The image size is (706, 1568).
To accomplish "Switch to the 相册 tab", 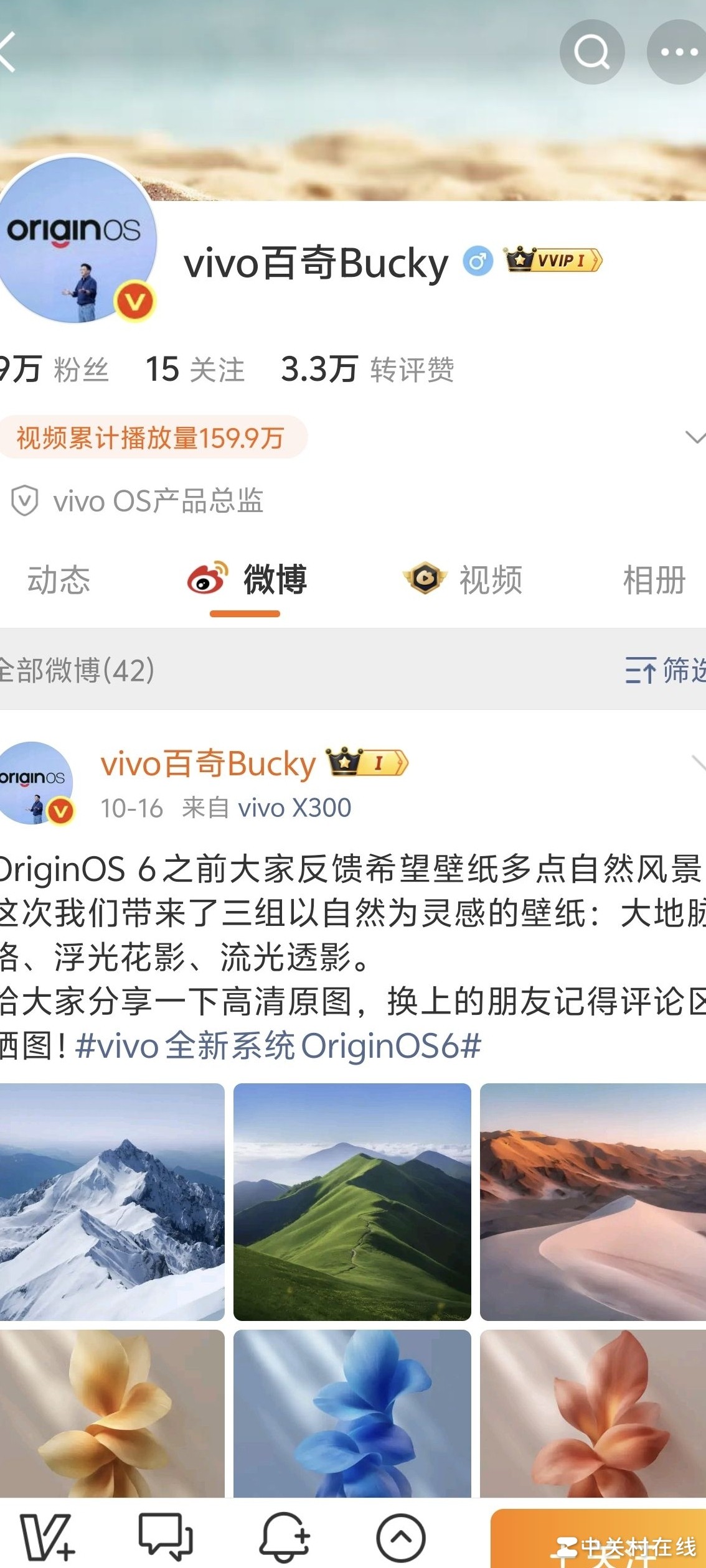I will coord(654,580).
